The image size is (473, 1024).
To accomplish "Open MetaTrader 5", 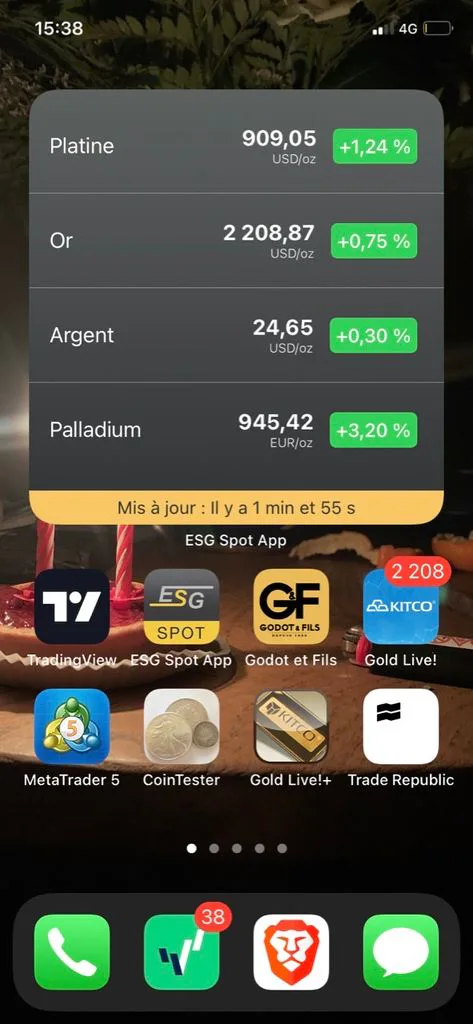I will pyautogui.click(x=72, y=726).
